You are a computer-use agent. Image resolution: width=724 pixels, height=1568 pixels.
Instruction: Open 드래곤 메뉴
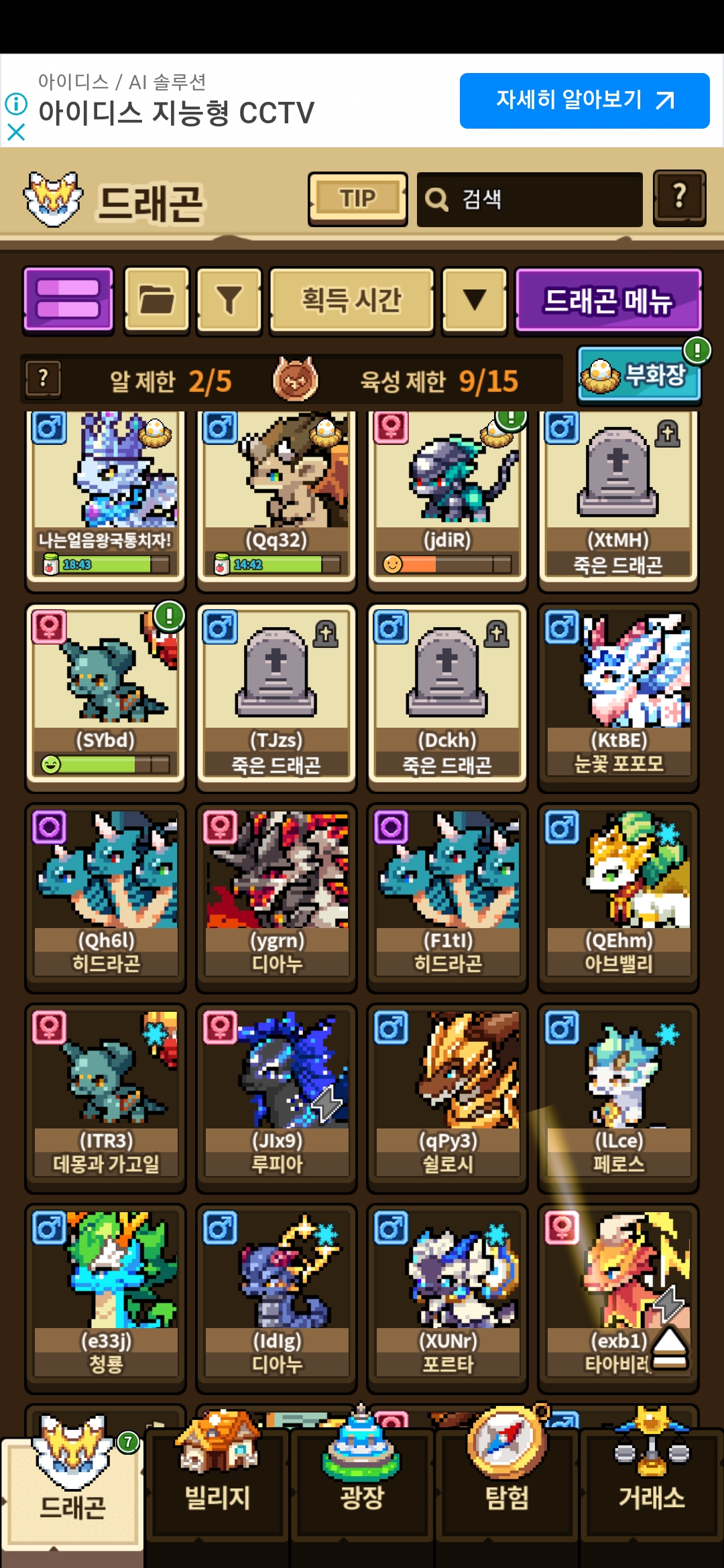tap(608, 300)
